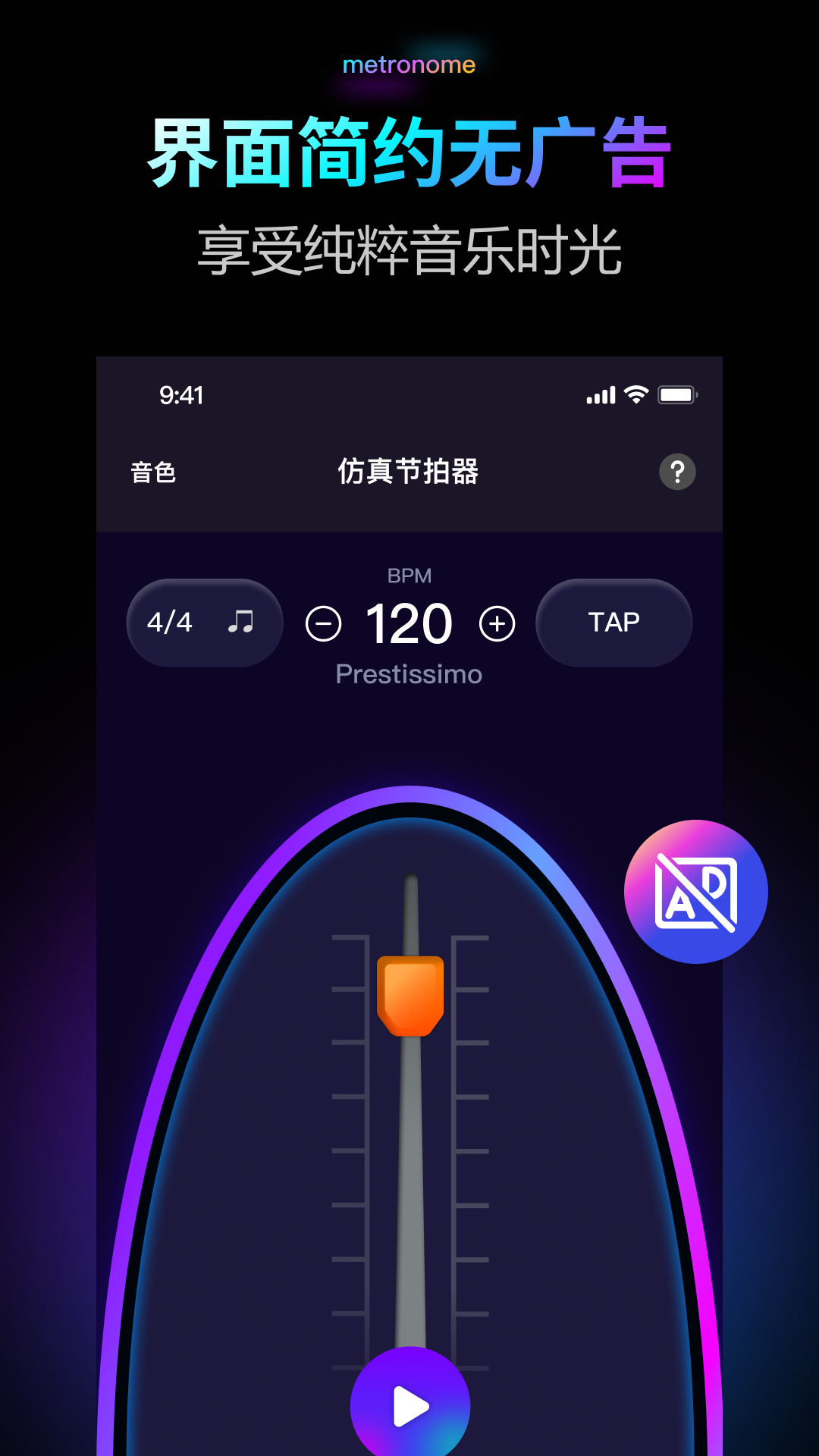Image resolution: width=819 pixels, height=1456 pixels.
Task: Tap the Wi-Fi icon in the status bar
Action: (x=635, y=394)
